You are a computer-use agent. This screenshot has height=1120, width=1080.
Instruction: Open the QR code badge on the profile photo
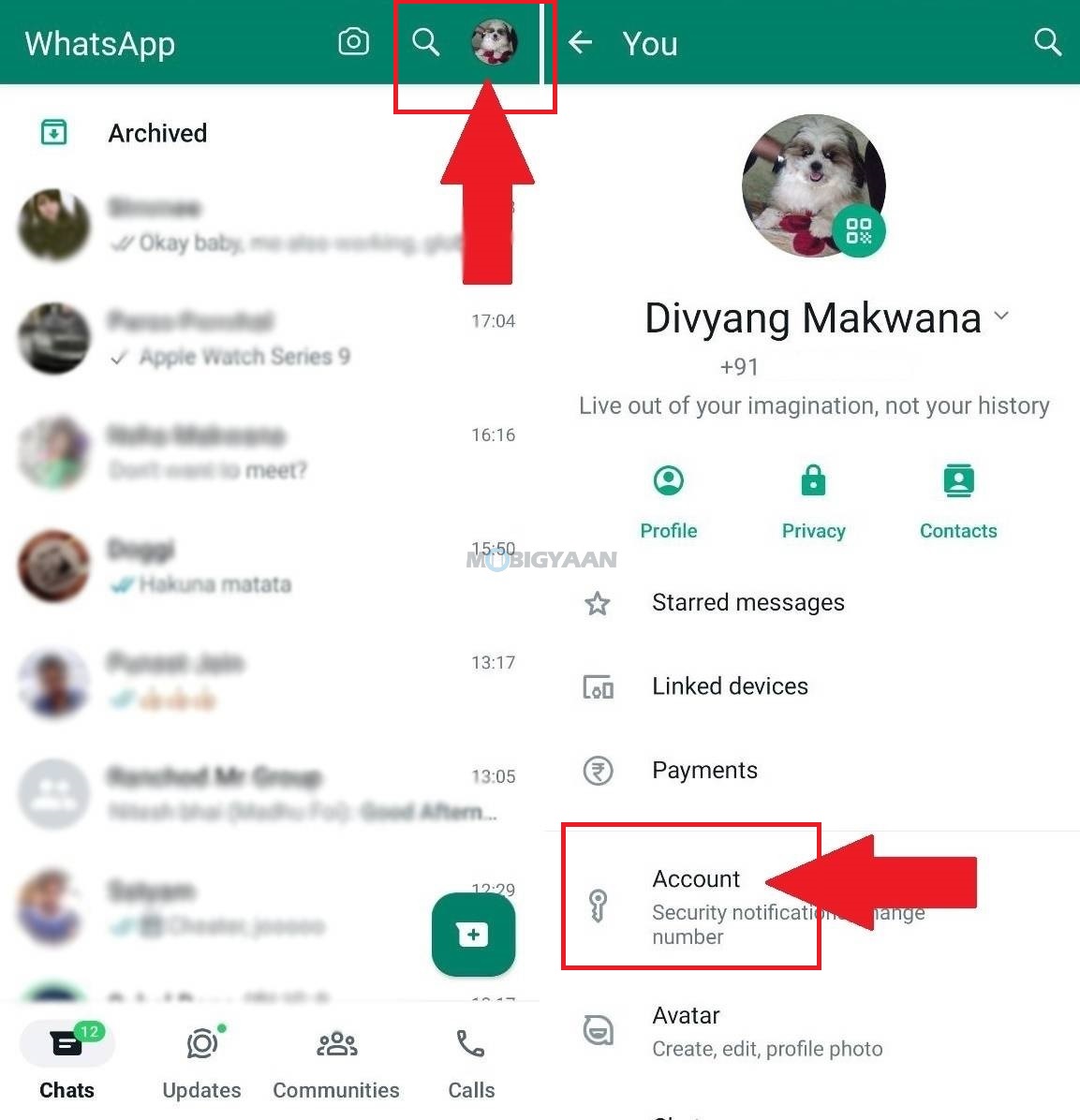click(858, 231)
